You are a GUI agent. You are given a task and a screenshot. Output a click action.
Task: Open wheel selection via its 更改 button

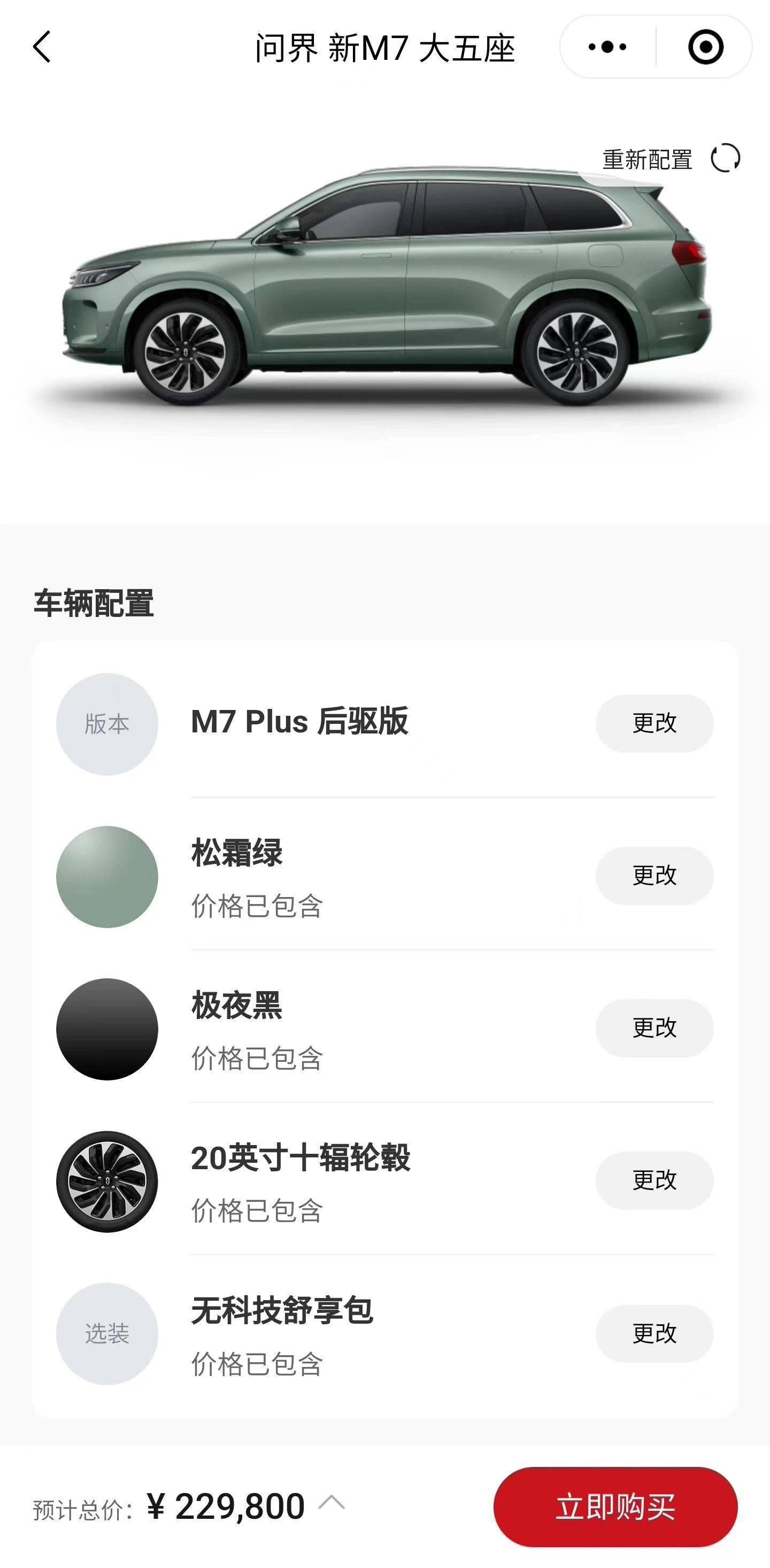[654, 1180]
